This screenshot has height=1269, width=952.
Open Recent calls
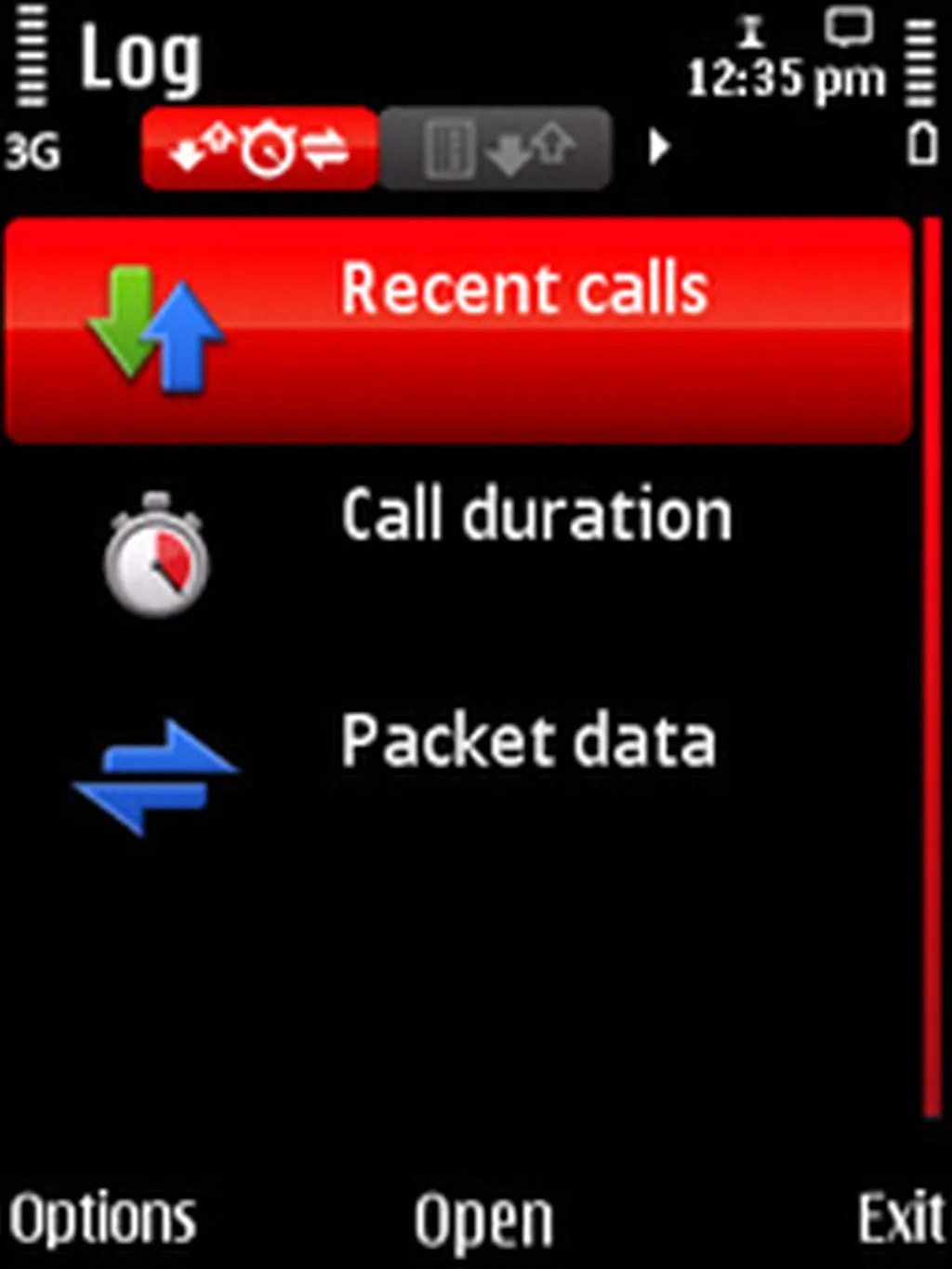pos(457,330)
